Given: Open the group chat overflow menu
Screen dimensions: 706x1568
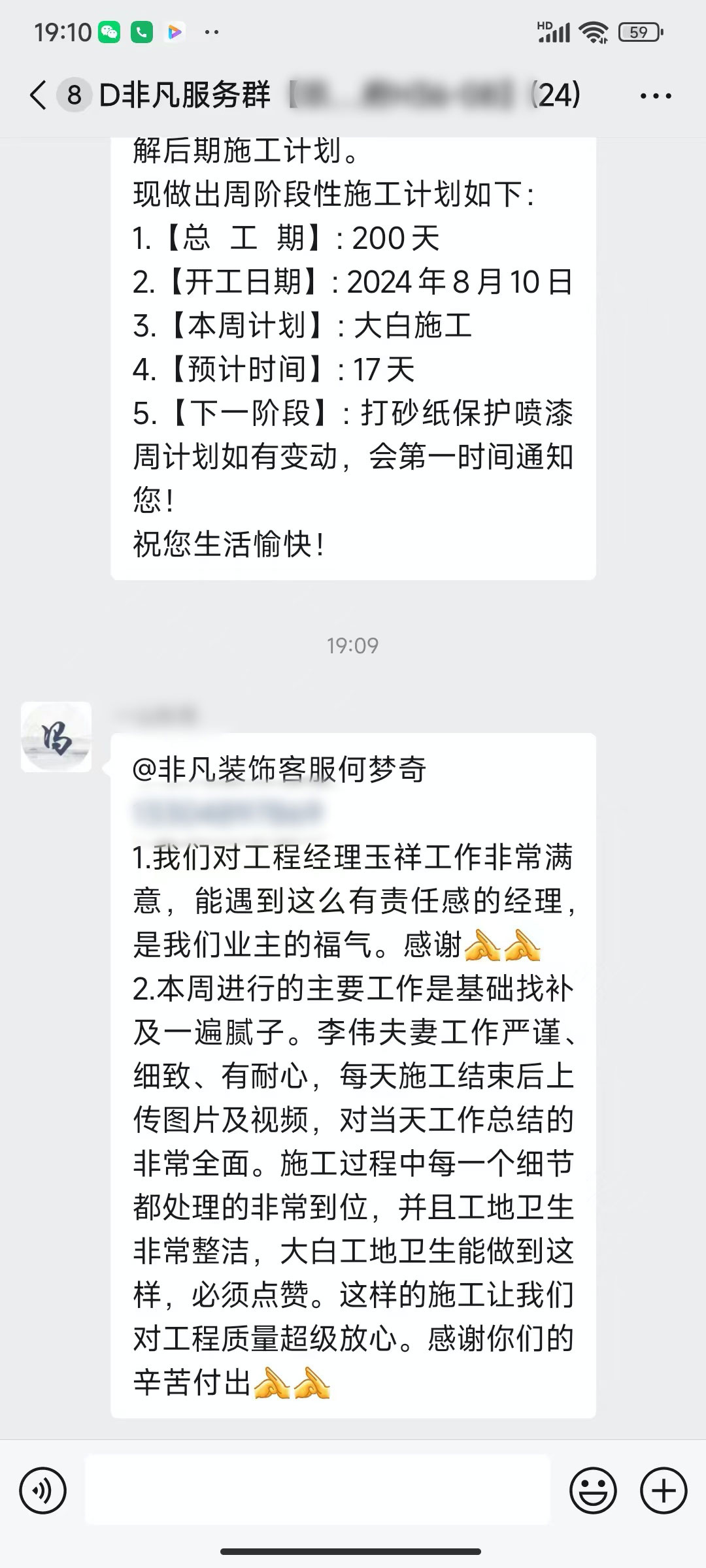Looking at the screenshot, I should click(656, 96).
